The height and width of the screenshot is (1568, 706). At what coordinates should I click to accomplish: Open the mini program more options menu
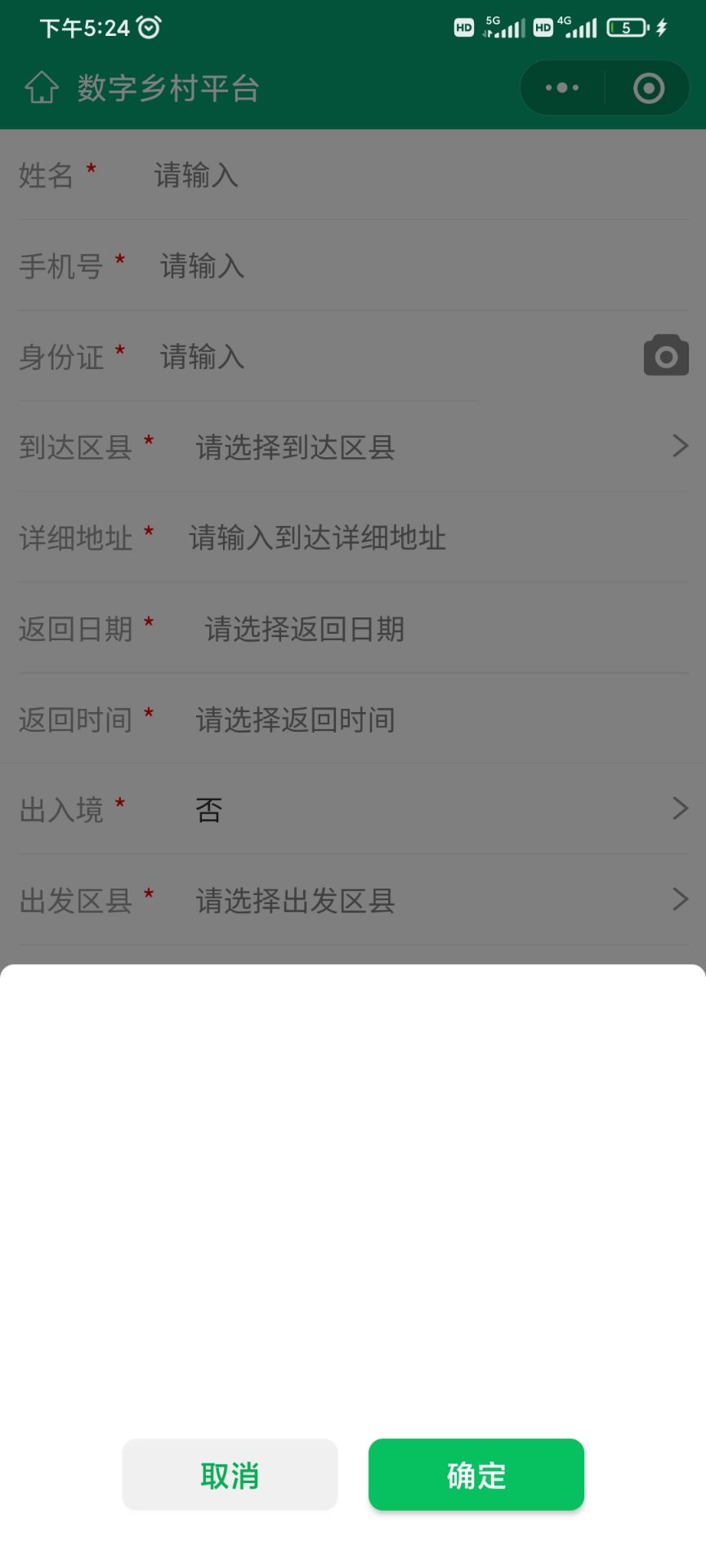tap(562, 88)
